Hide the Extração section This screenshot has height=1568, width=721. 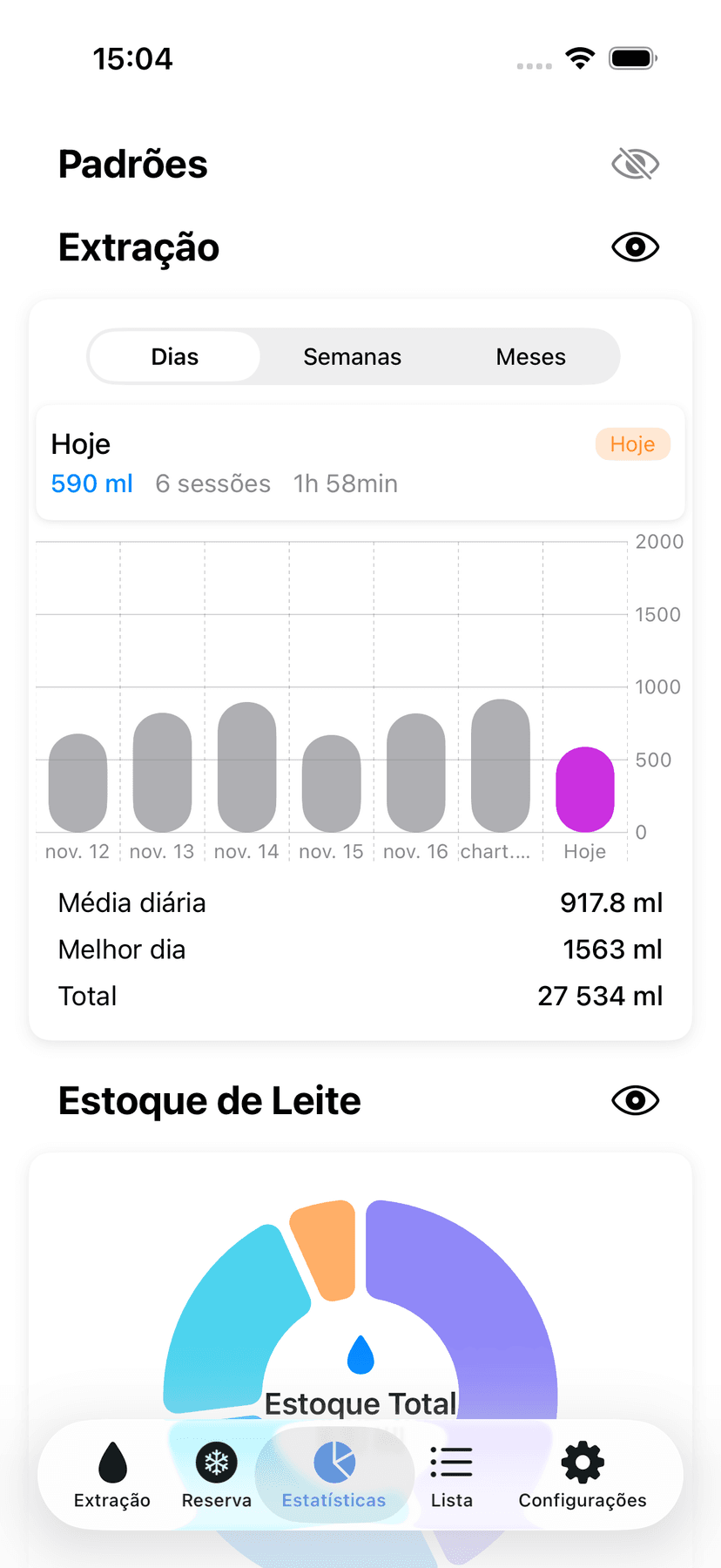(x=635, y=247)
